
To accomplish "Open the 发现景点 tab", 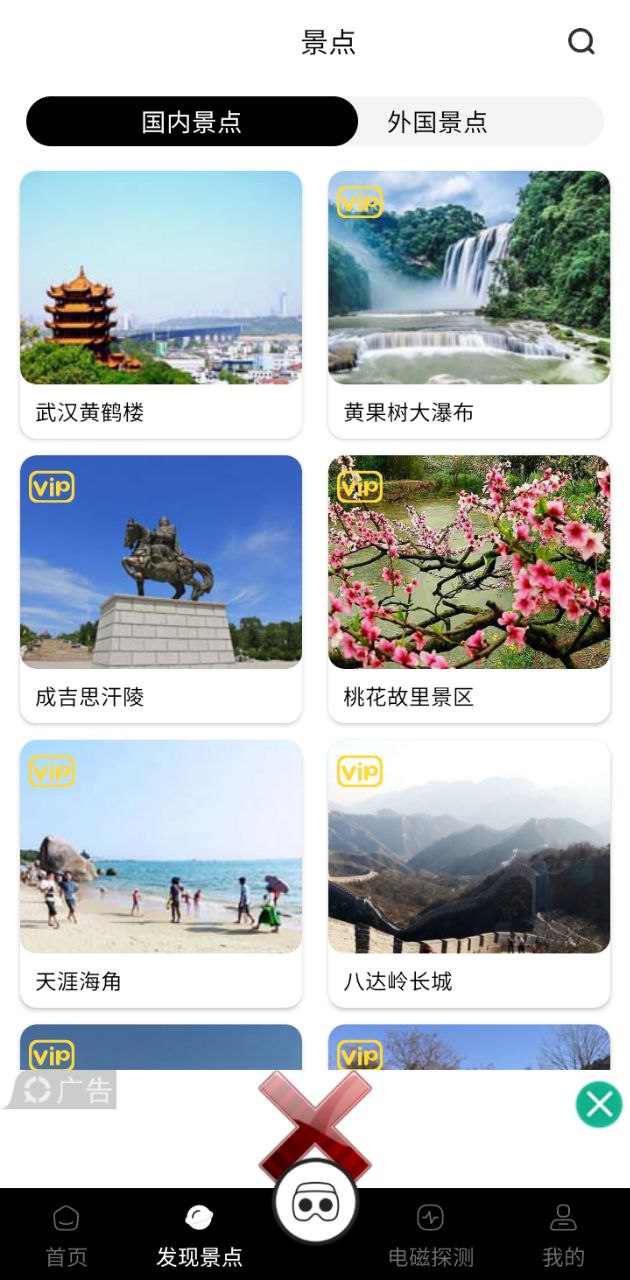I will click(200, 1235).
